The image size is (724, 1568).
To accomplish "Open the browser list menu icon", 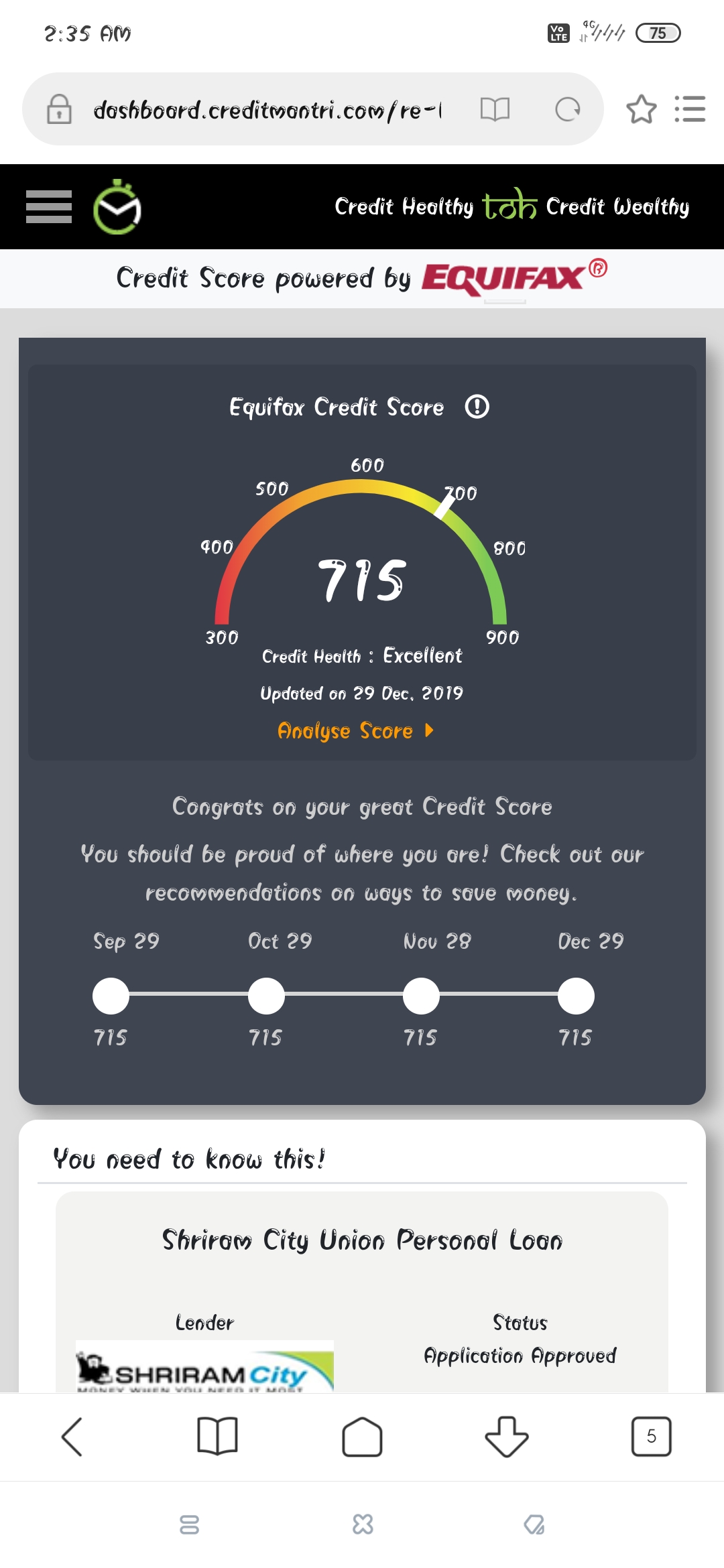I will pyautogui.click(x=690, y=109).
